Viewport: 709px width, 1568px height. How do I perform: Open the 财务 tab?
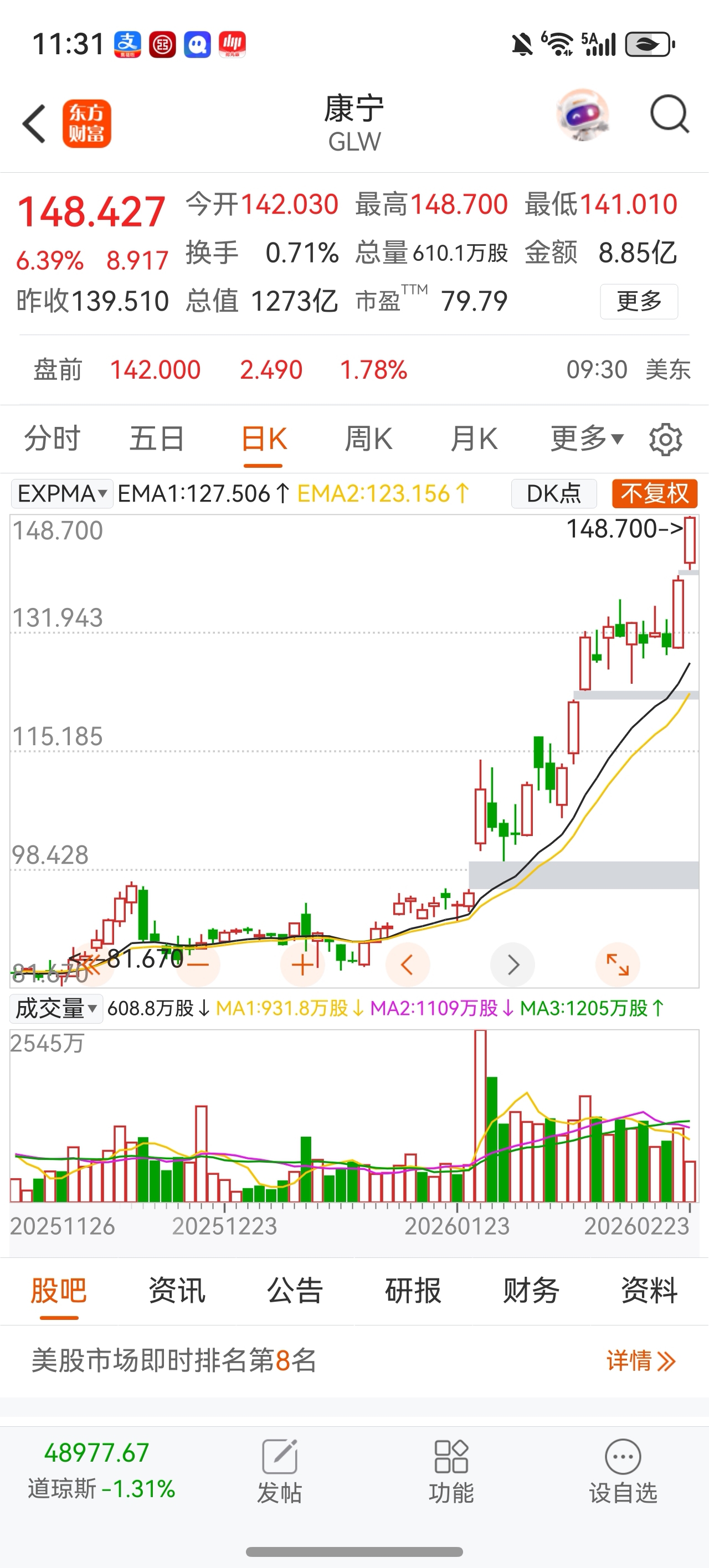(531, 1290)
